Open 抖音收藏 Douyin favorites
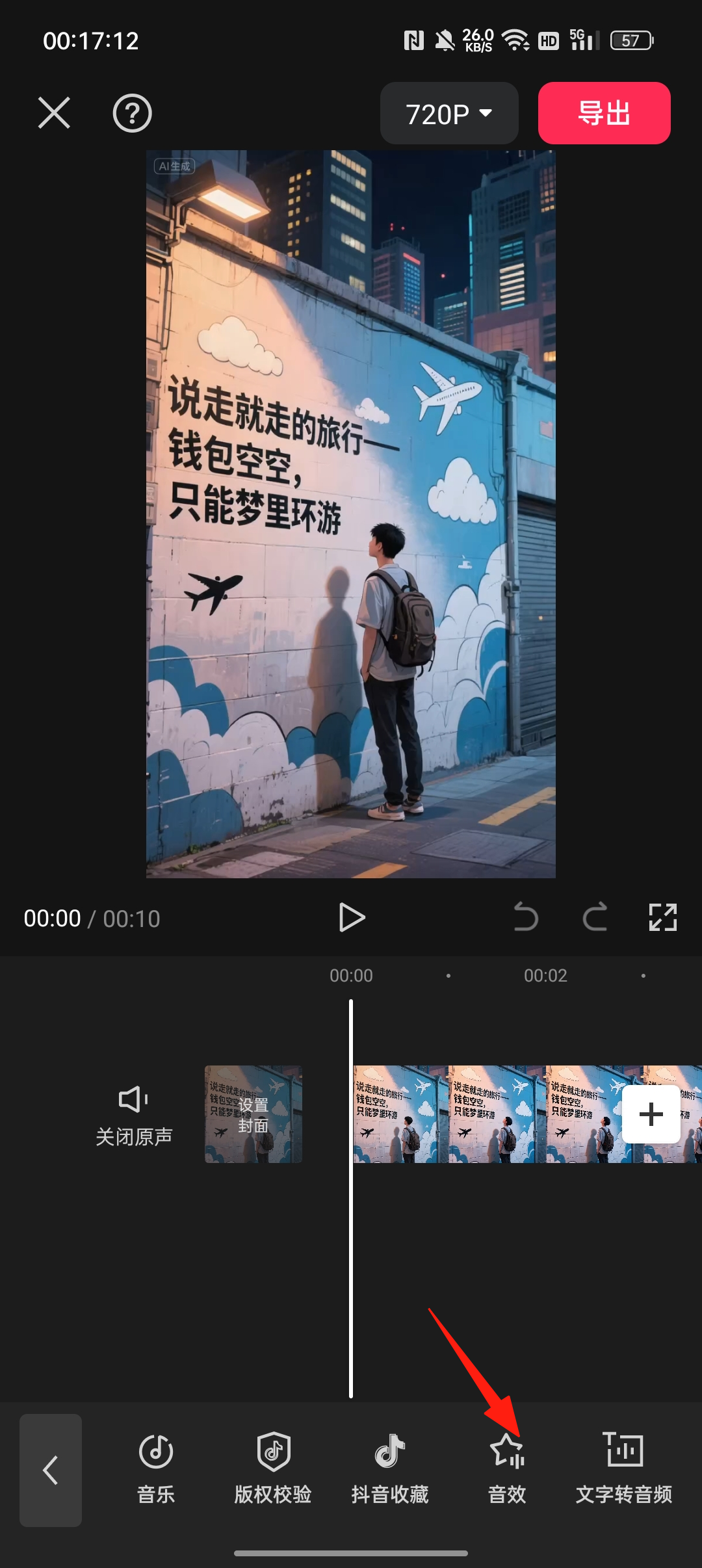The height and width of the screenshot is (1568, 702). point(390,1469)
